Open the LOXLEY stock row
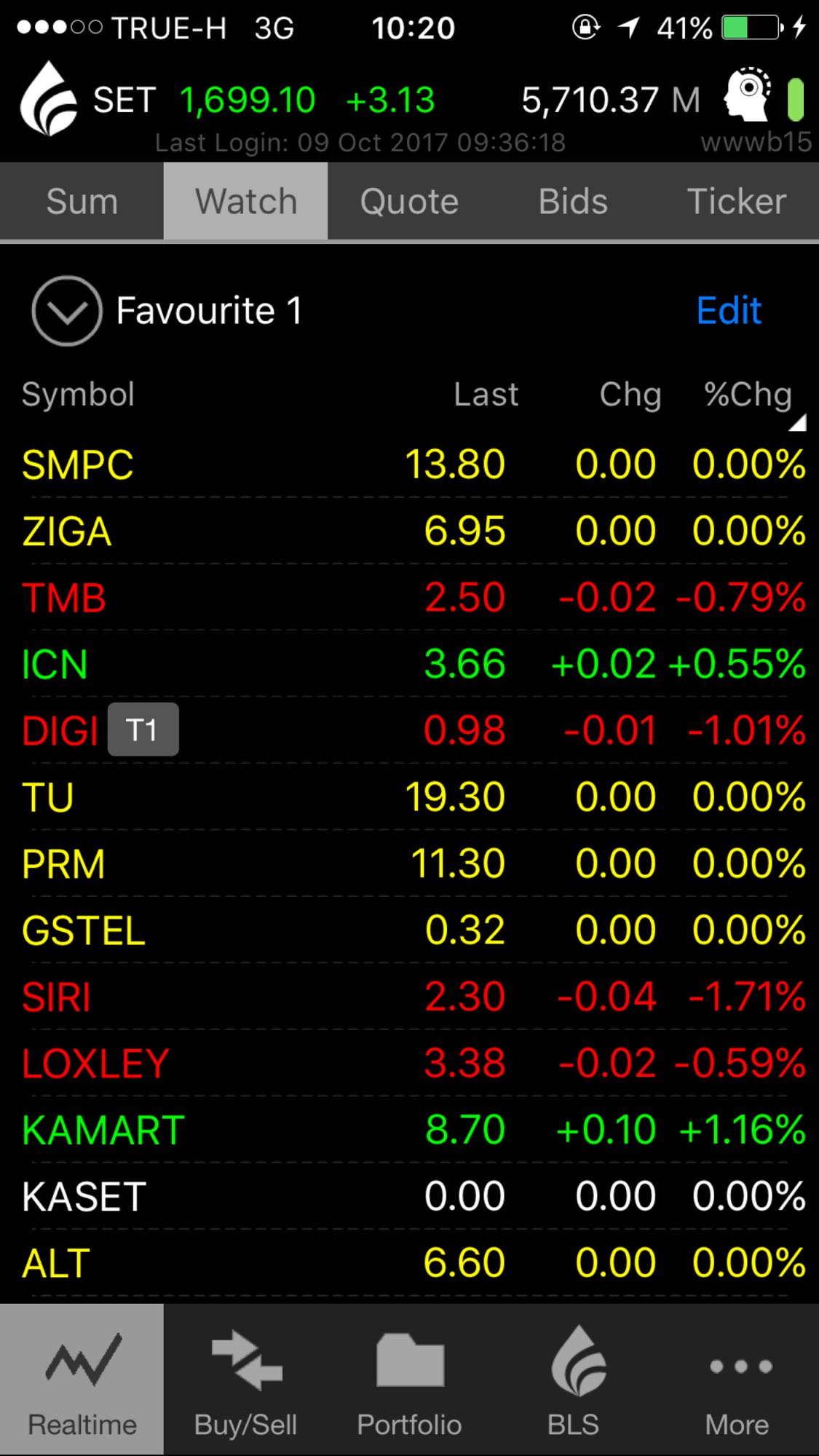 click(409, 1063)
